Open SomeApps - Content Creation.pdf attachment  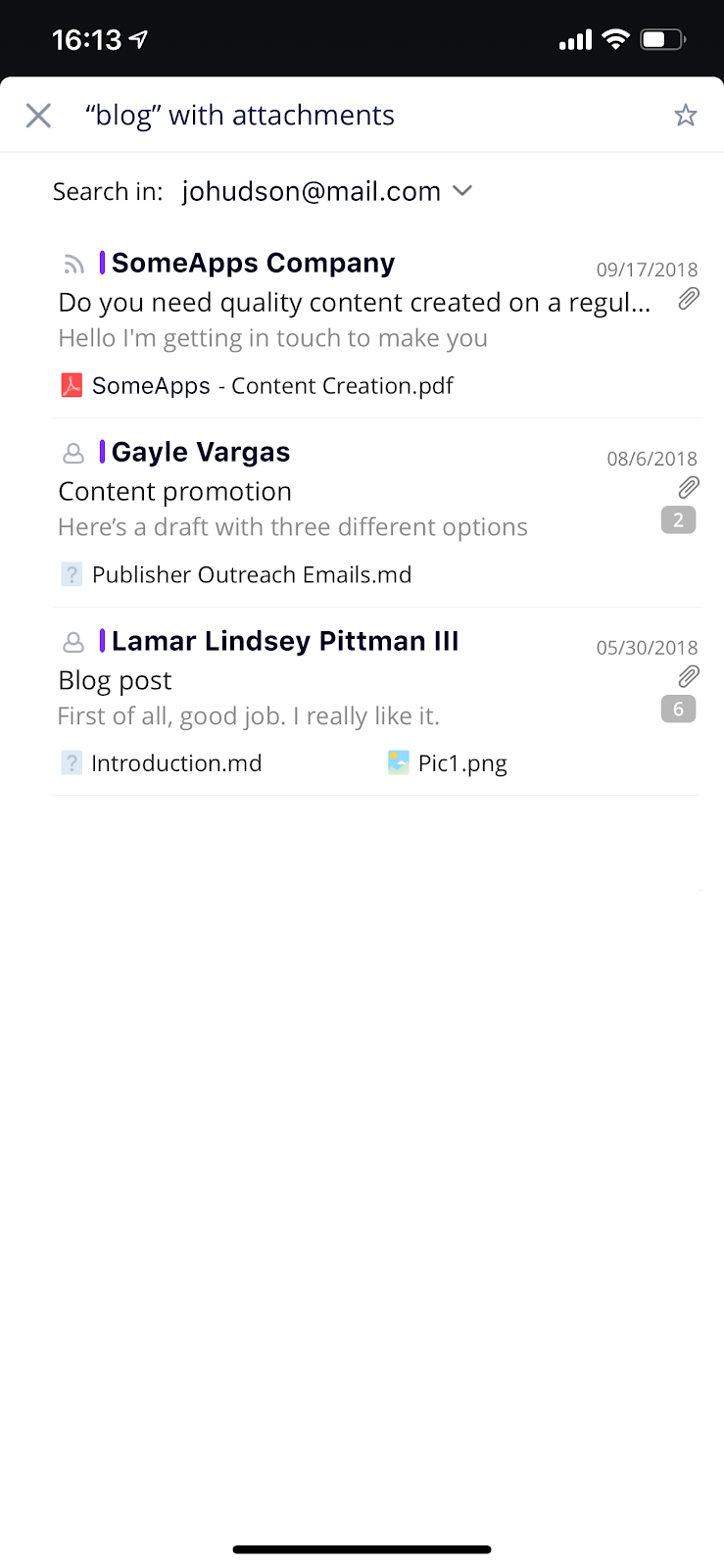[258, 386]
